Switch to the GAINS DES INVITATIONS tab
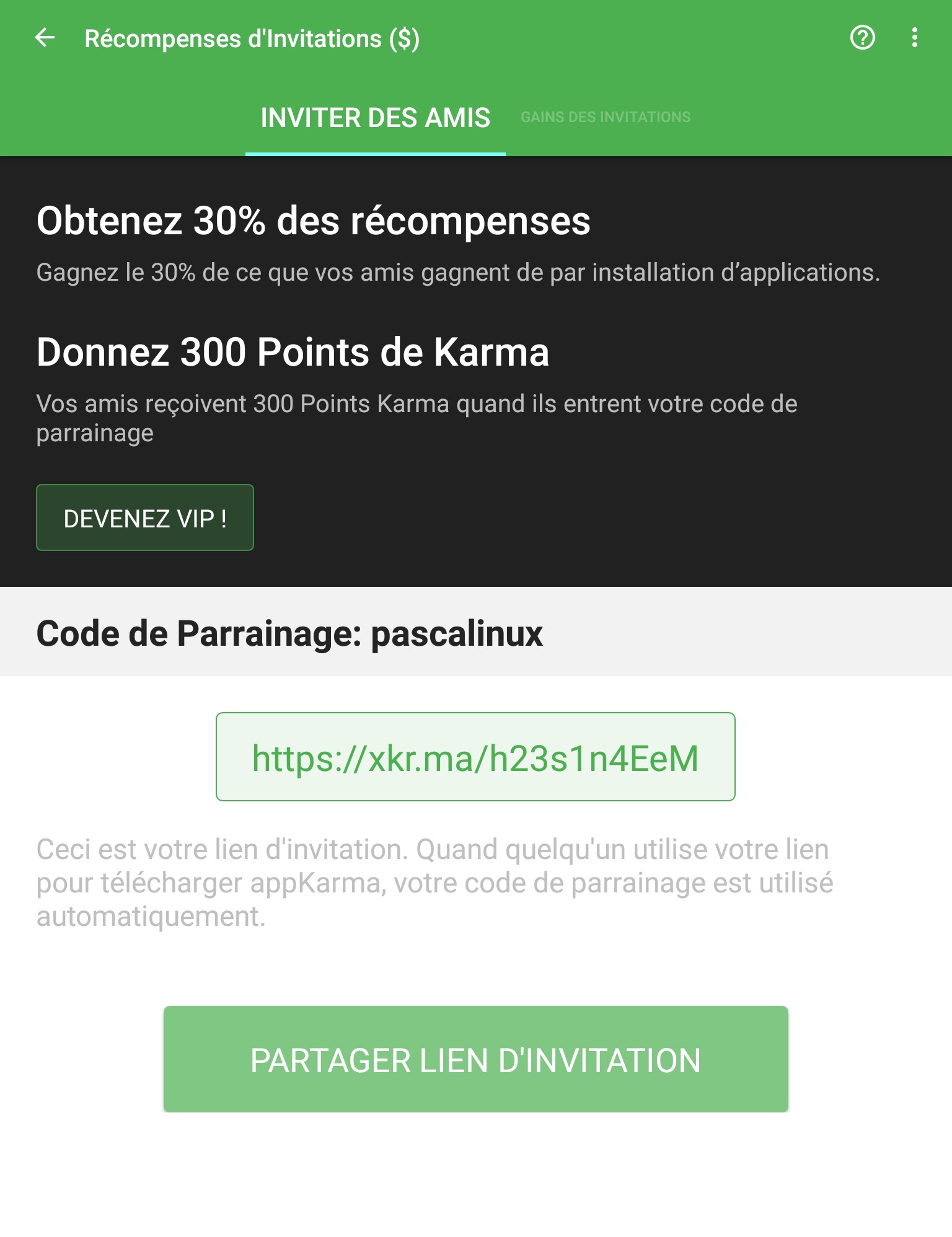952x1237 pixels. click(x=605, y=117)
